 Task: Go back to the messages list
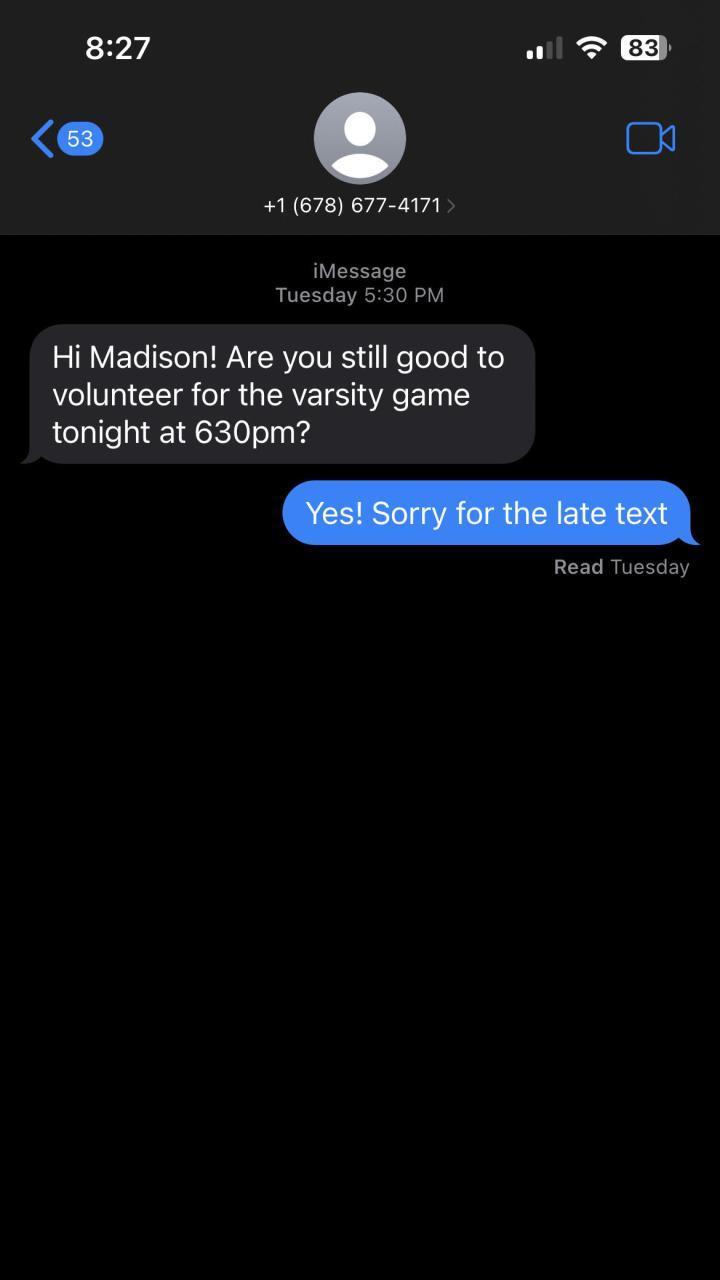tap(66, 138)
